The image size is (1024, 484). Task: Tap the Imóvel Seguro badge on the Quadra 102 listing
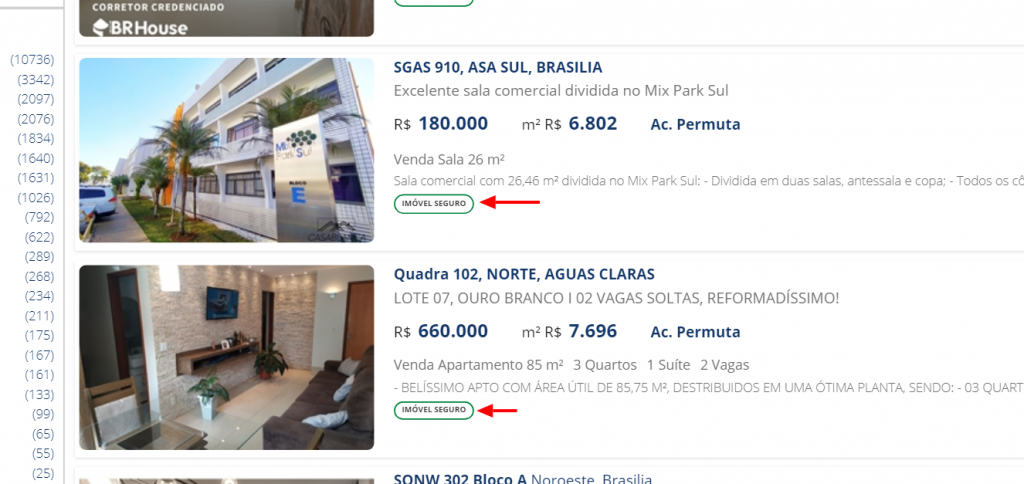click(x=433, y=410)
